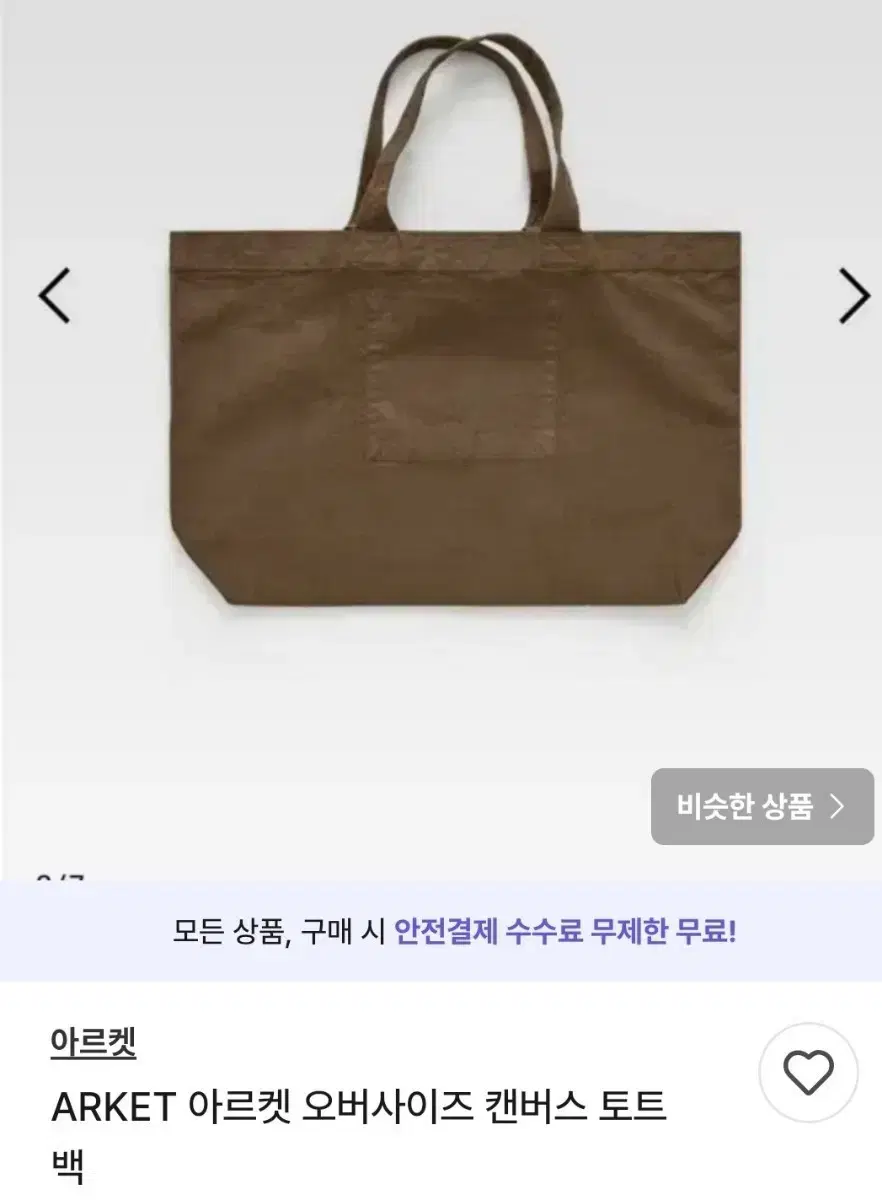This screenshot has height=1200, width=882.
Task: Open the next product photo with the right arrow
Action: click(x=855, y=295)
